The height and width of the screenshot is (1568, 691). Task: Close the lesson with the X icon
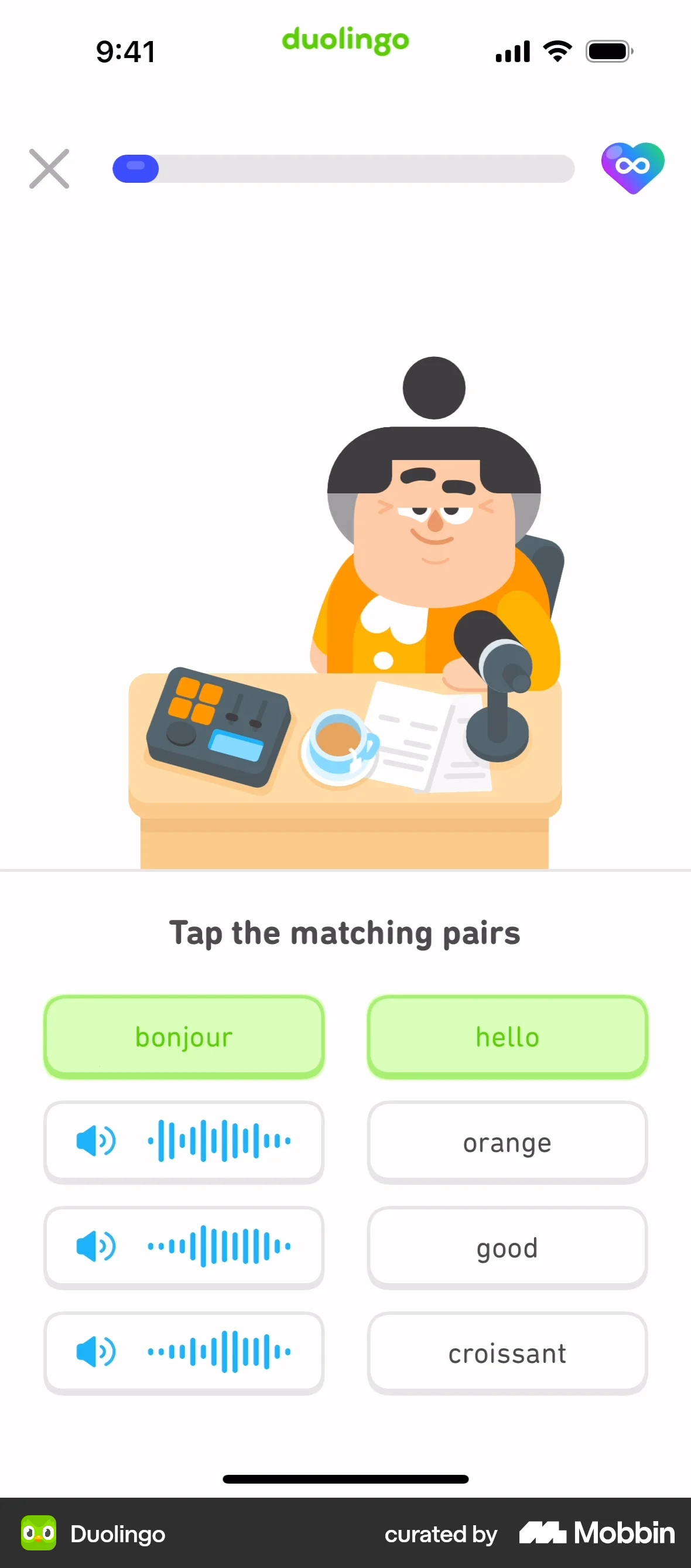(x=49, y=169)
